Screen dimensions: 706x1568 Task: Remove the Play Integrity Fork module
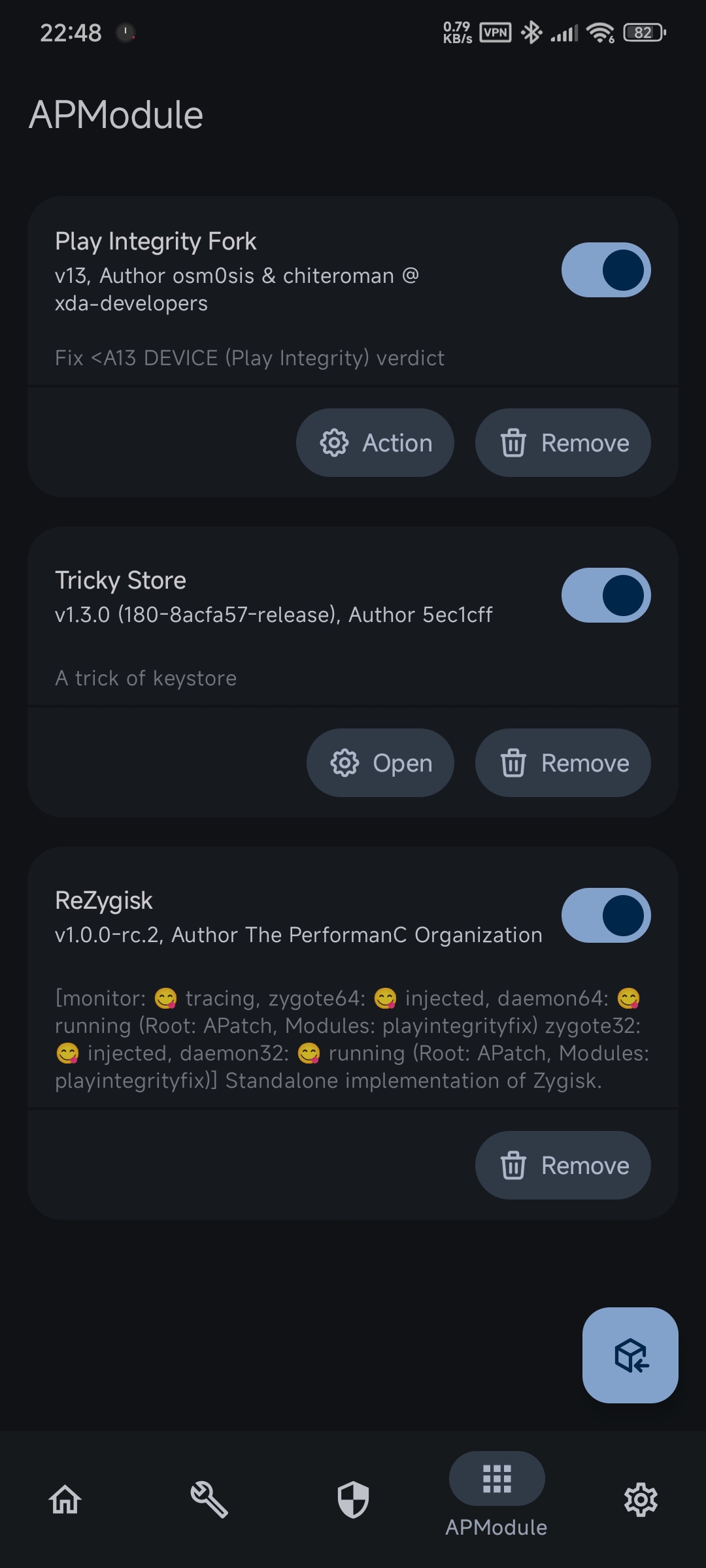click(x=563, y=443)
